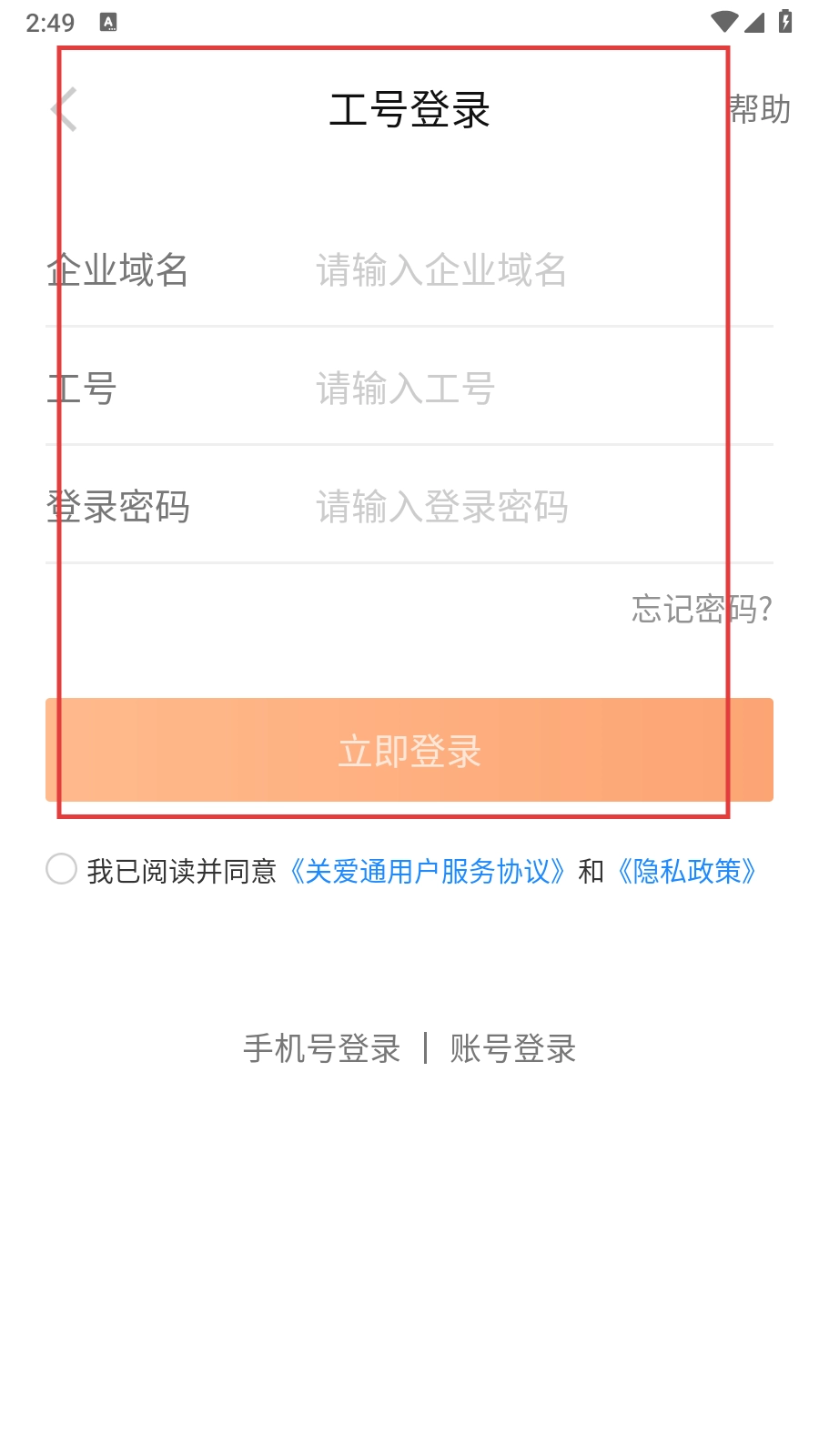Switch to 手机号登录

(x=321, y=1048)
